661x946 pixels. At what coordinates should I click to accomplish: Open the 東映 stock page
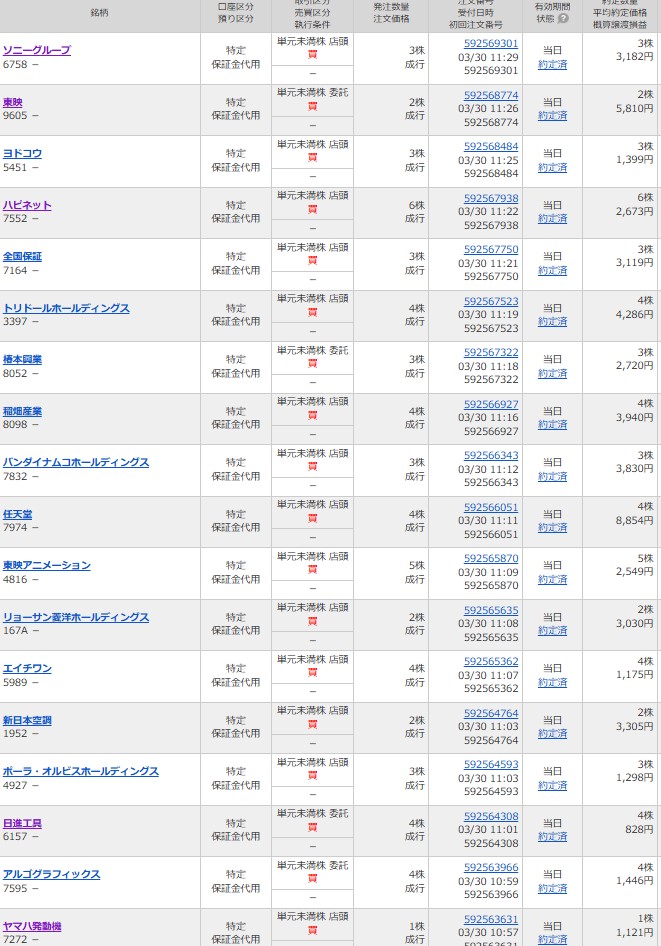coord(13,102)
